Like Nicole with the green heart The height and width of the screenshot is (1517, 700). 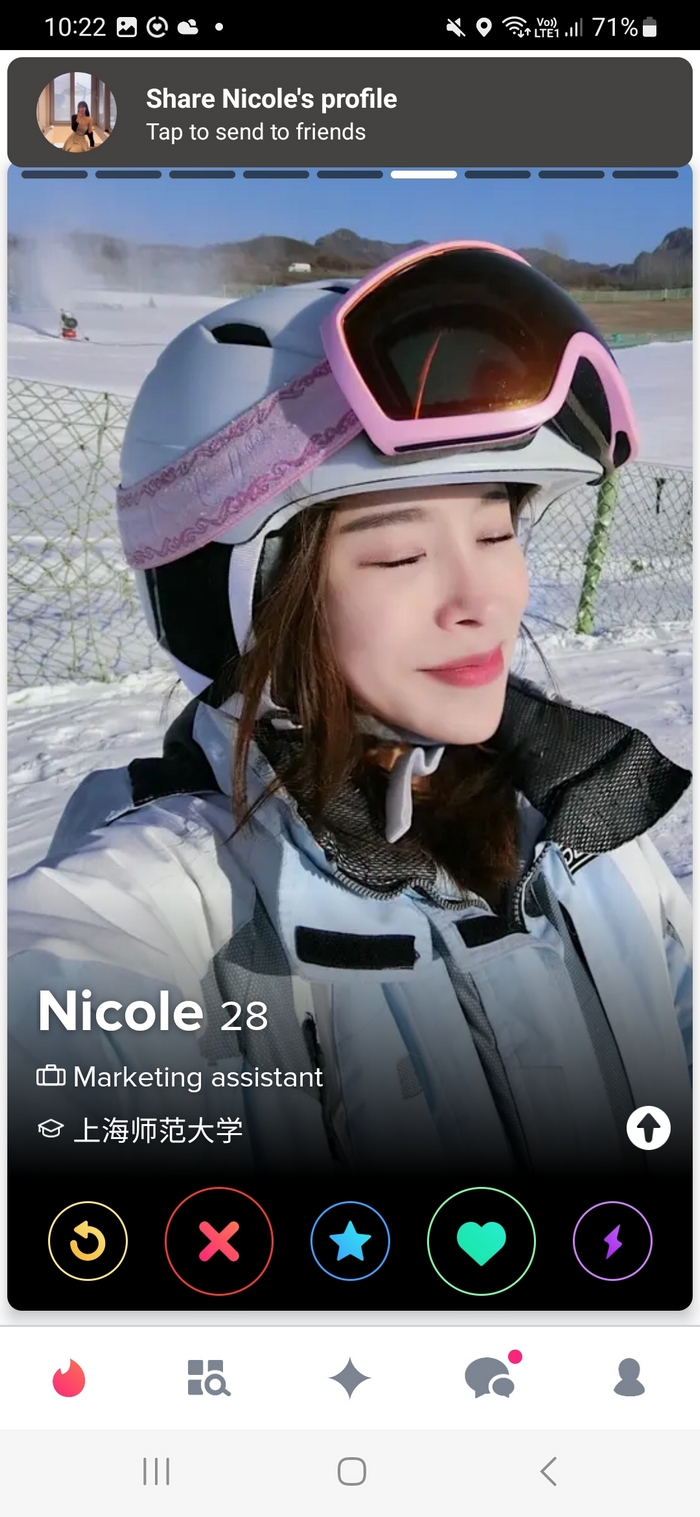pyautogui.click(x=481, y=1241)
